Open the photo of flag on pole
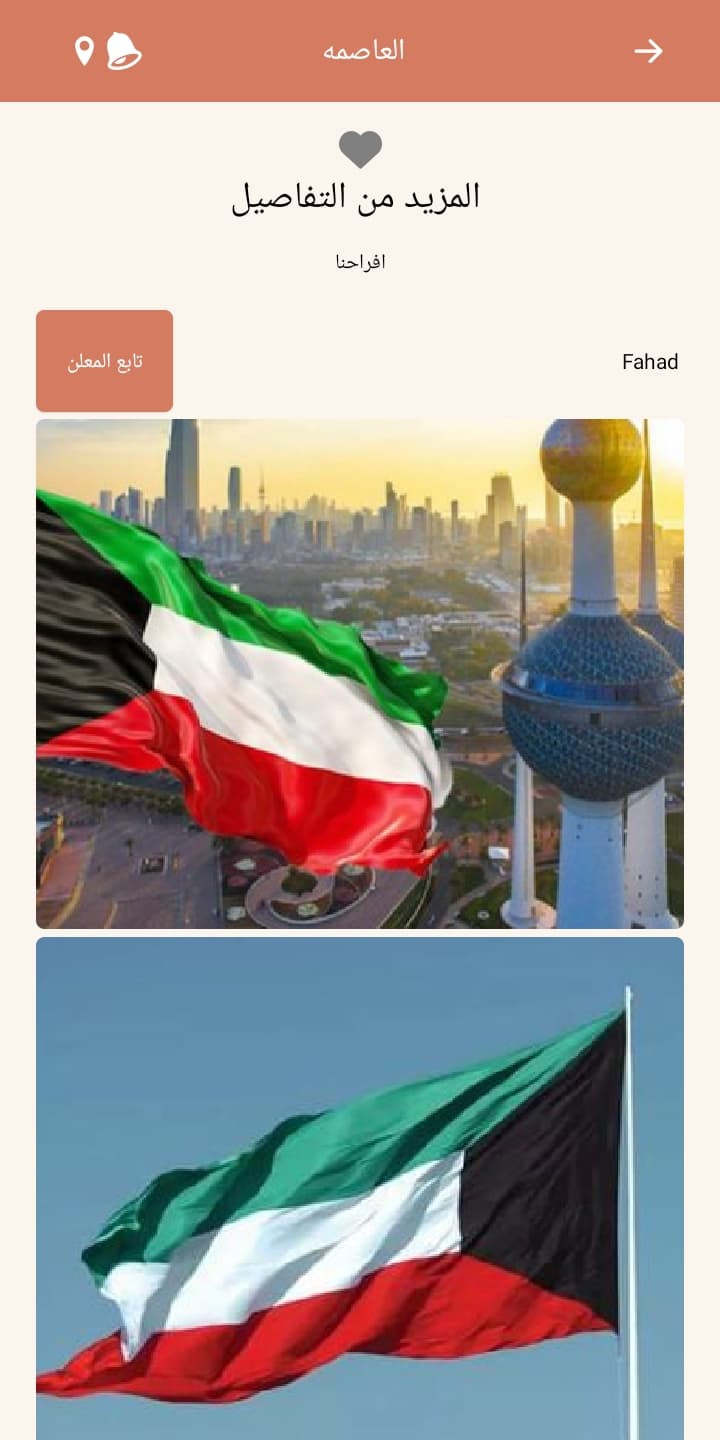The width and height of the screenshot is (720, 1440). (x=360, y=1188)
